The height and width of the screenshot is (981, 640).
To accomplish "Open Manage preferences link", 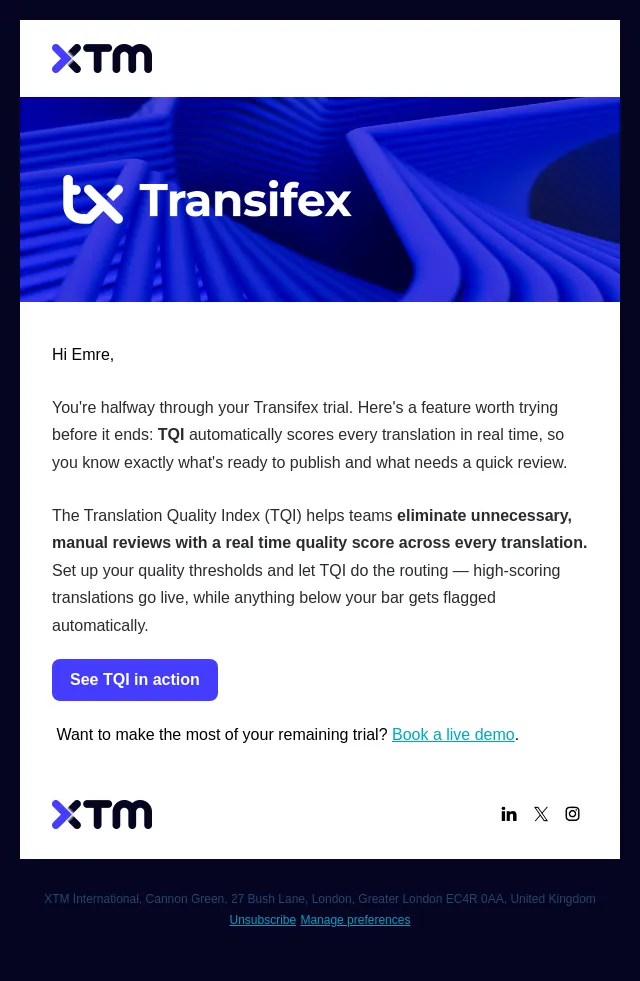I will [x=355, y=920].
